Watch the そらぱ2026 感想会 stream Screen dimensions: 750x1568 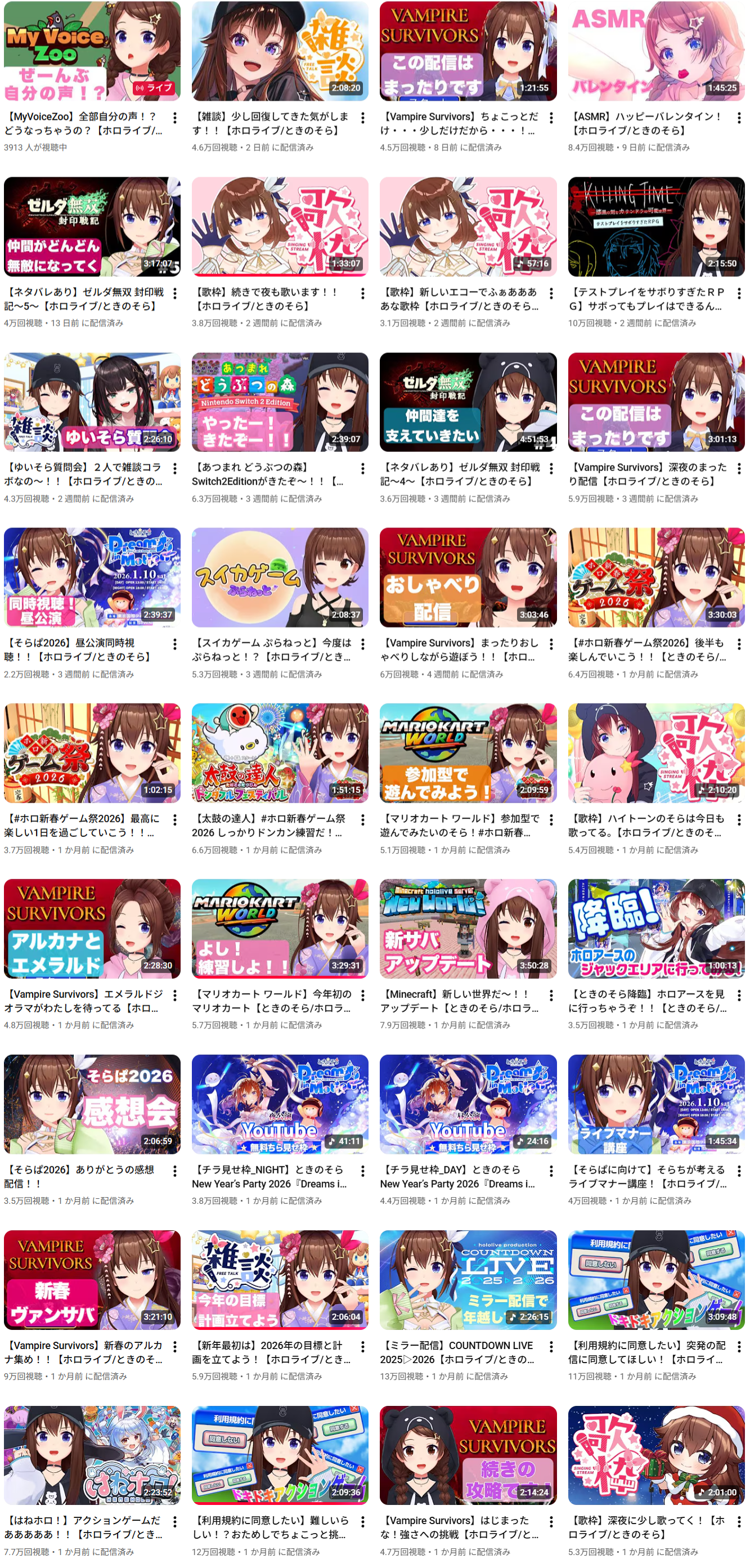[x=92, y=1104]
